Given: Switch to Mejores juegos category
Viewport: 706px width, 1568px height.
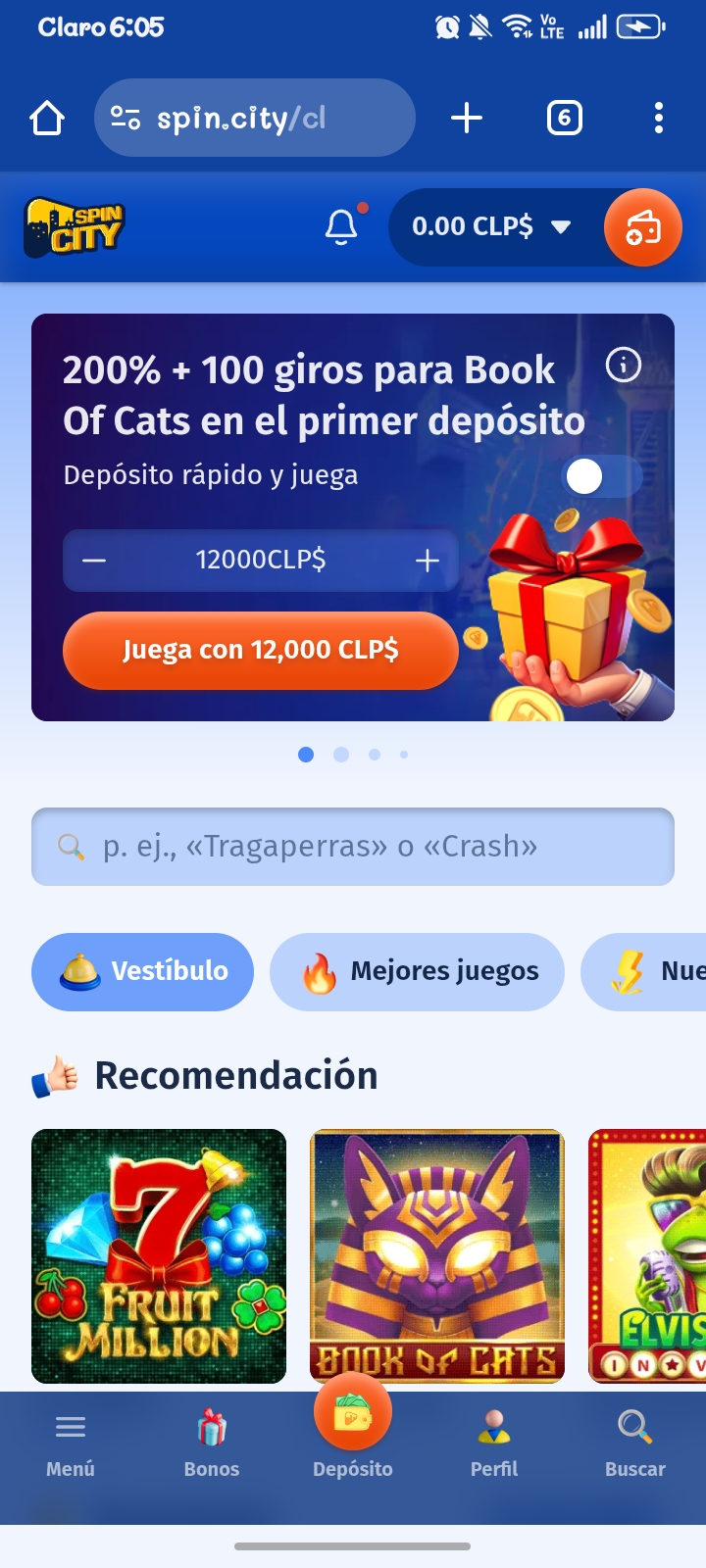Looking at the screenshot, I should pos(417,971).
